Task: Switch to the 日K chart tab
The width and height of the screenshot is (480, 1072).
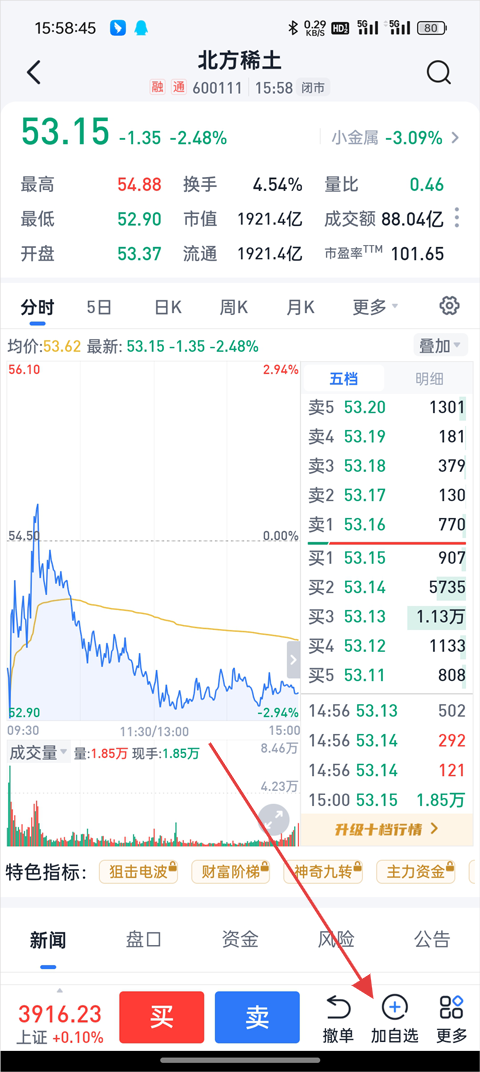Action: (x=168, y=308)
